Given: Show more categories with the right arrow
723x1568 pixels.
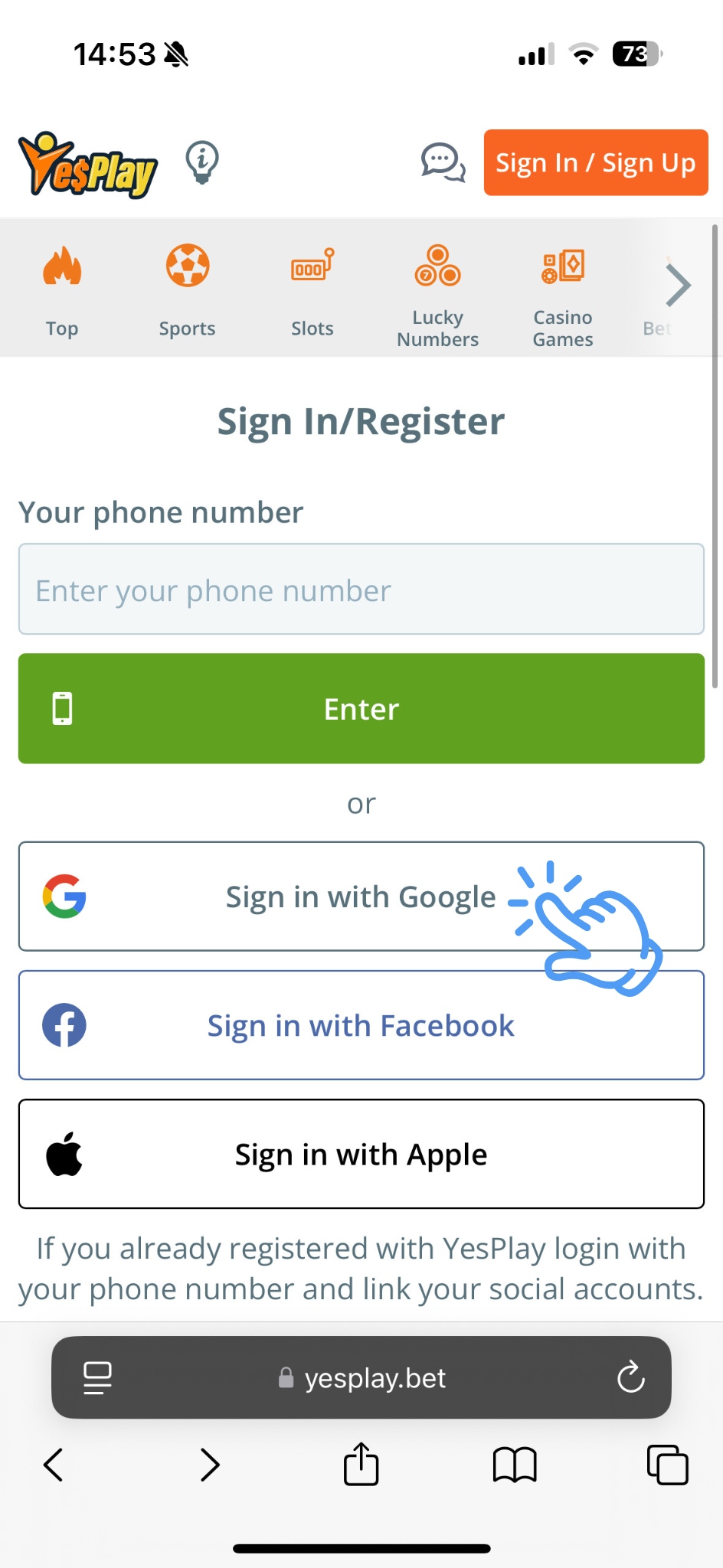Looking at the screenshot, I should pyautogui.click(x=678, y=286).
